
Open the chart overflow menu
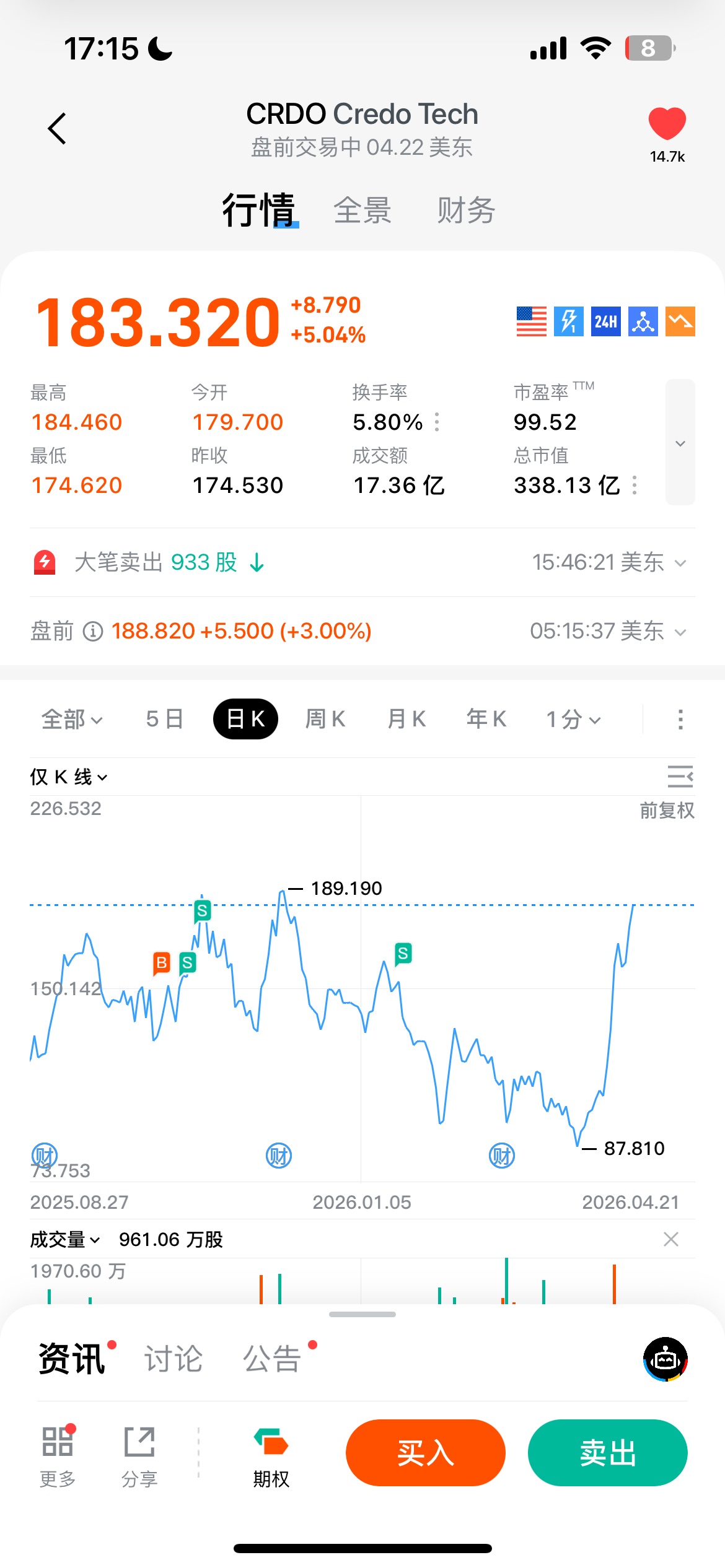pos(680,719)
